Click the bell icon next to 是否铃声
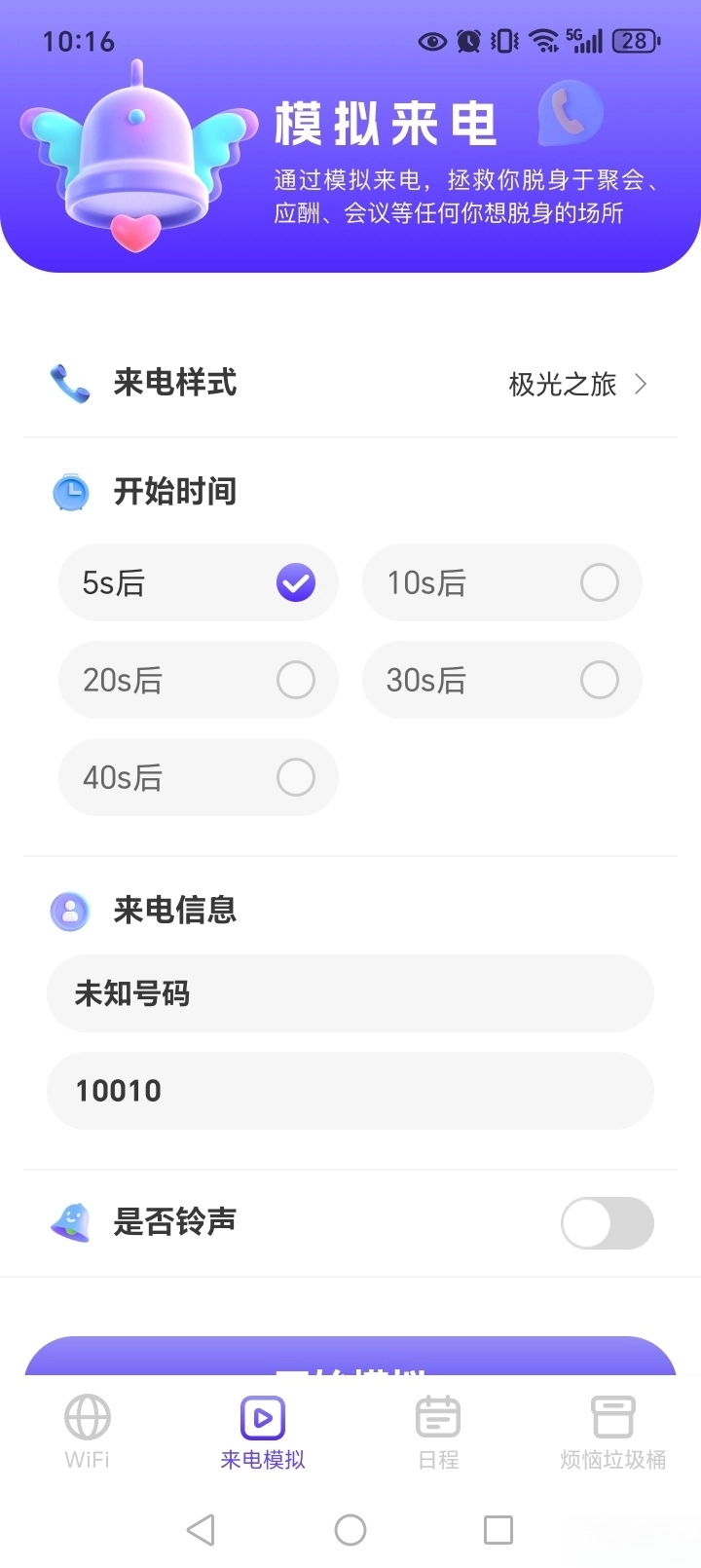This screenshot has width=701, height=1568. (69, 1223)
